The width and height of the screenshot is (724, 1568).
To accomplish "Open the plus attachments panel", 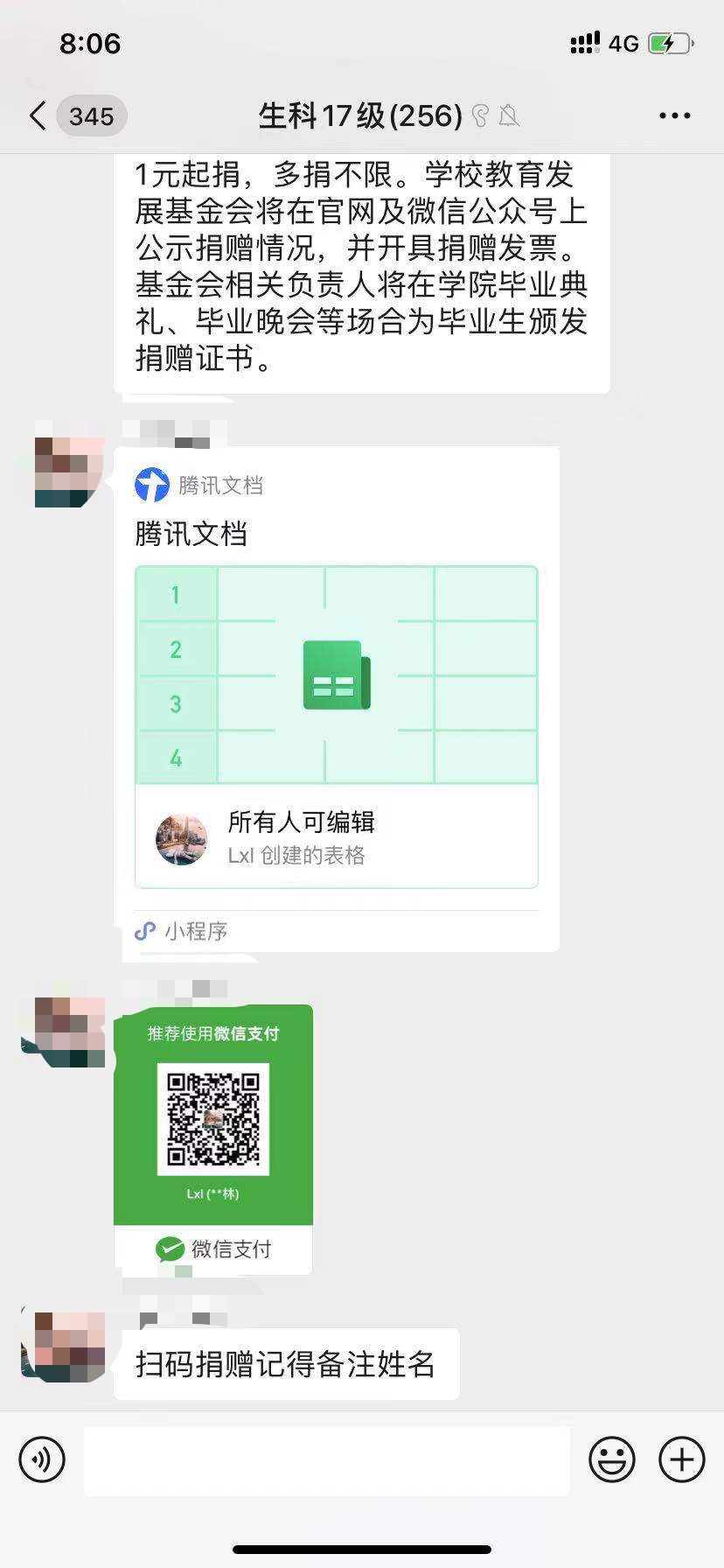I will 681,1459.
